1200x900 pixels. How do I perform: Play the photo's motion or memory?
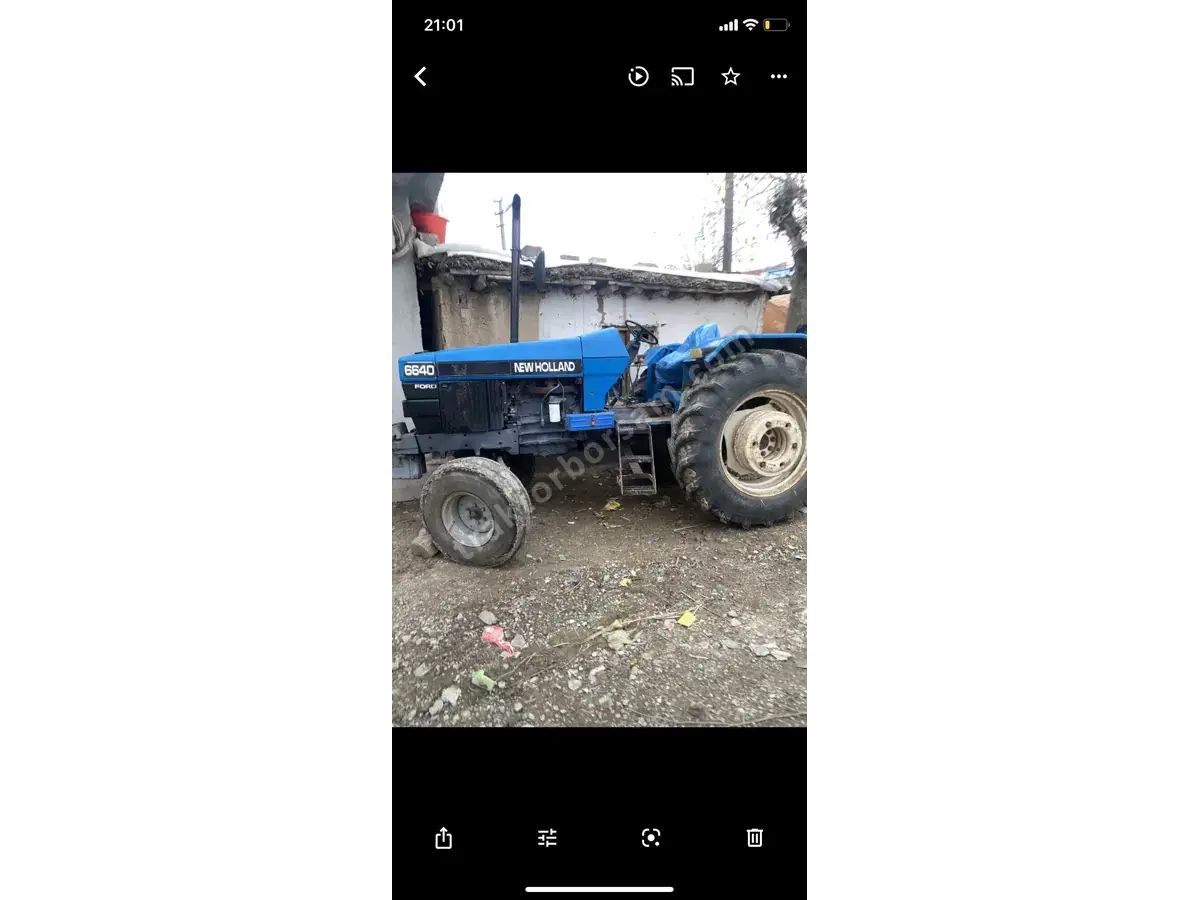point(638,77)
